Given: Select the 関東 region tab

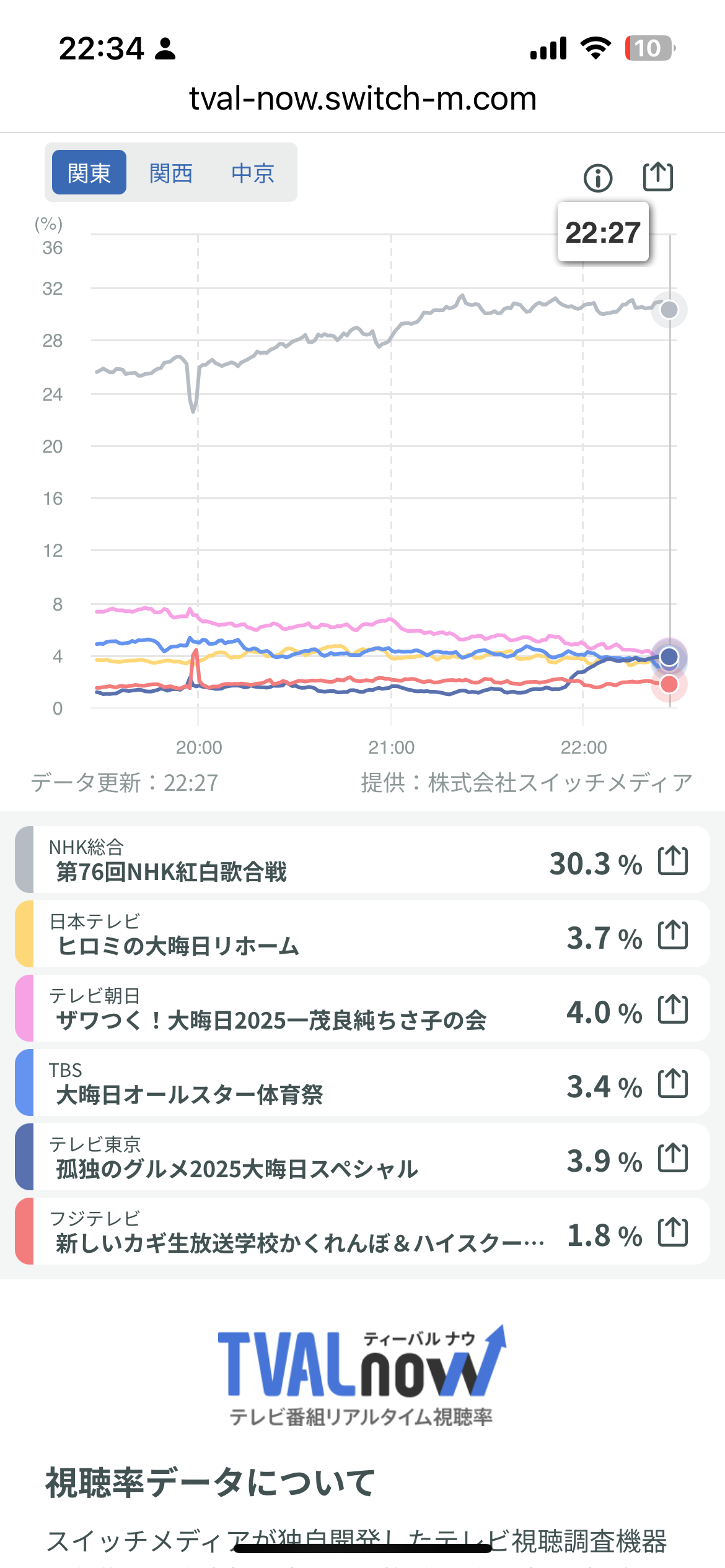Looking at the screenshot, I should coord(89,173).
